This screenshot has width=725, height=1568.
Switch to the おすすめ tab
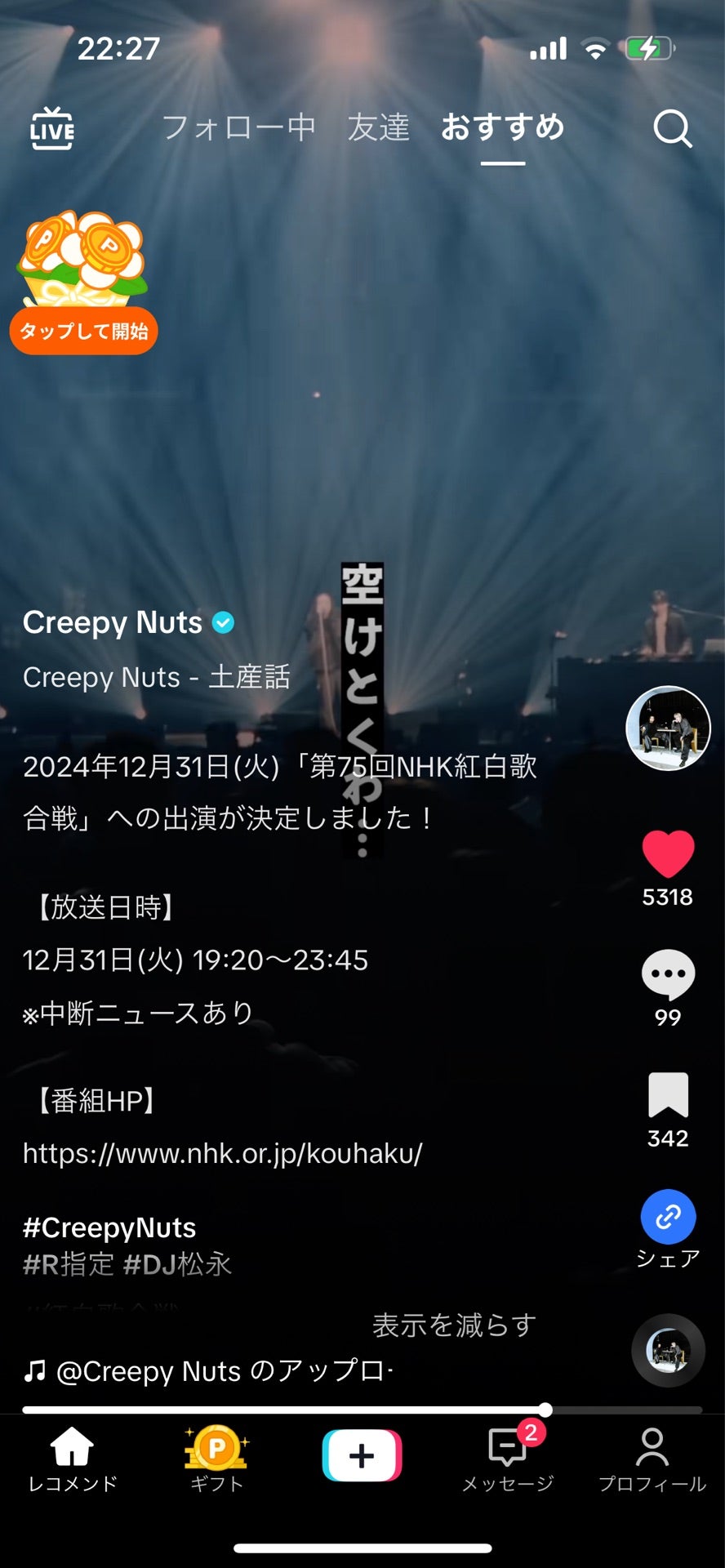(x=503, y=128)
